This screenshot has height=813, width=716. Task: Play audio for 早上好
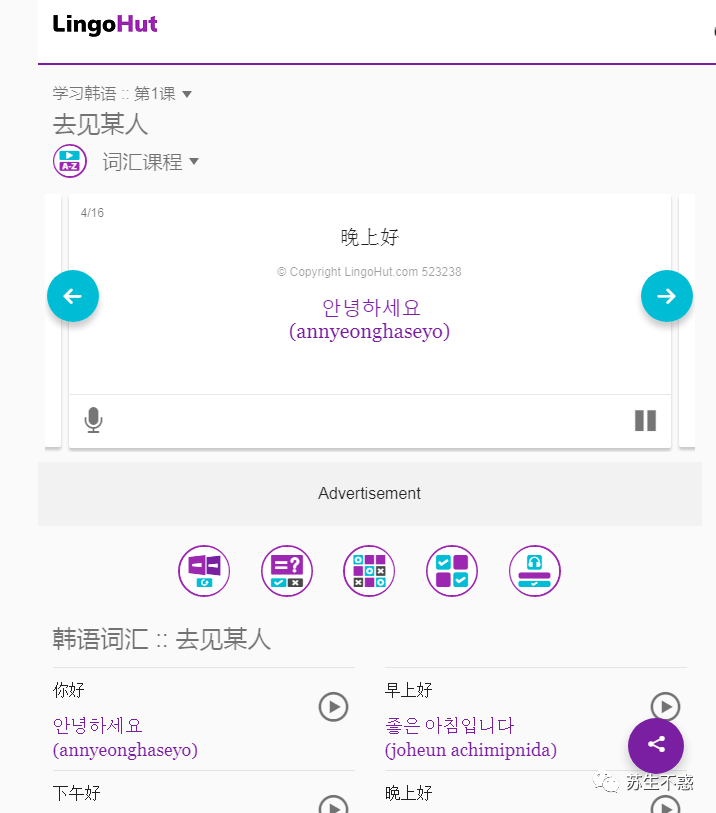[x=665, y=707]
